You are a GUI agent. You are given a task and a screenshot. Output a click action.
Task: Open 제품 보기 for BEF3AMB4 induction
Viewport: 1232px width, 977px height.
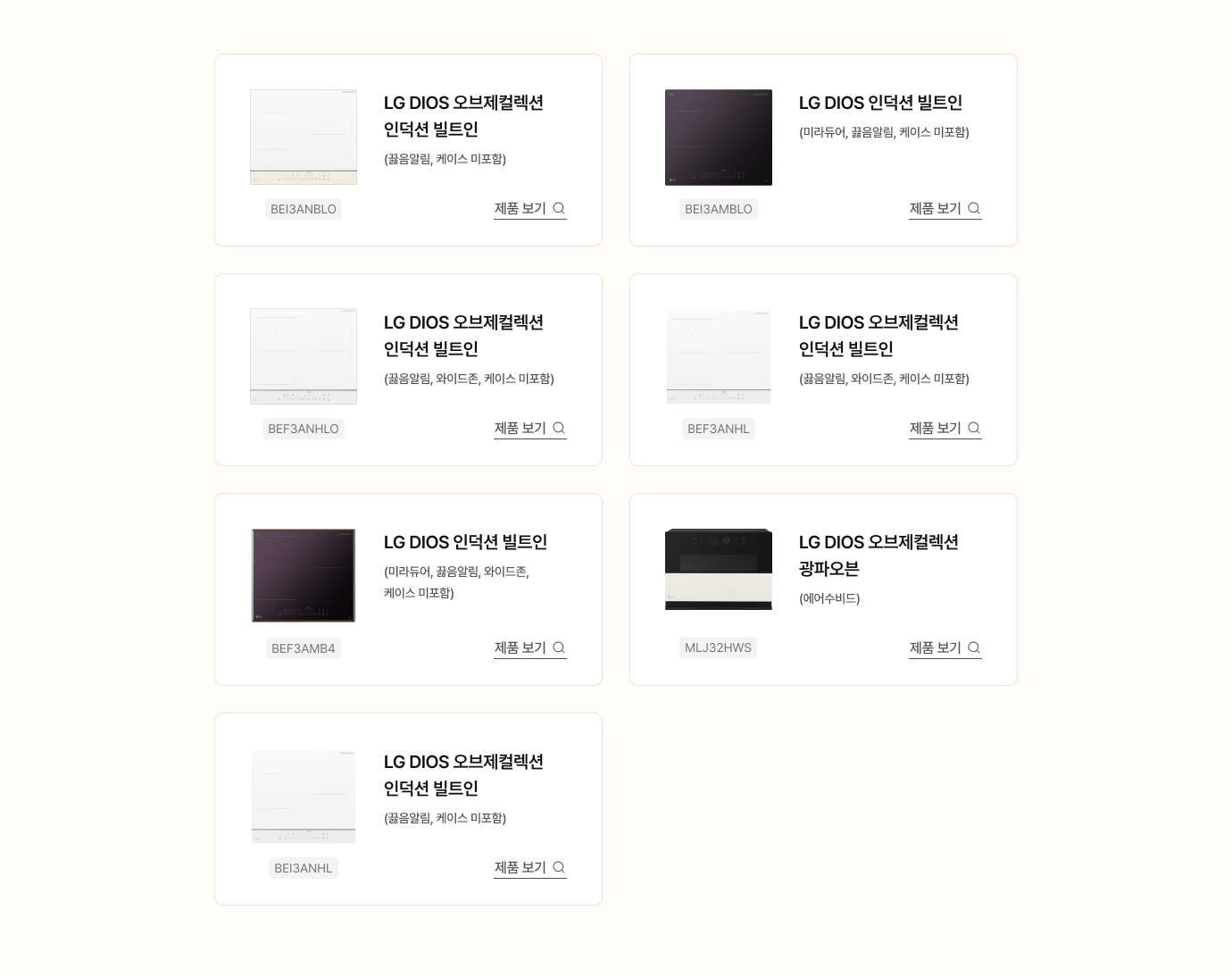point(529,647)
